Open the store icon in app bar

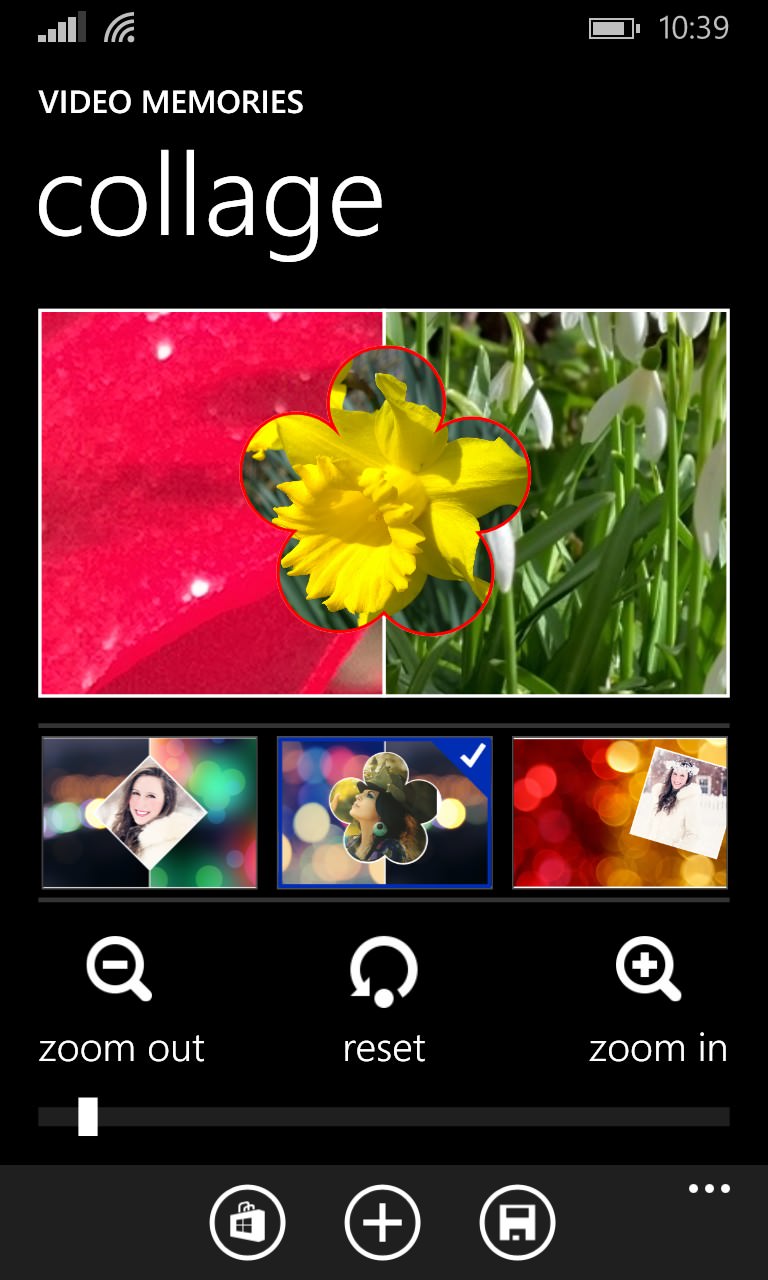tap(247, 1223)
